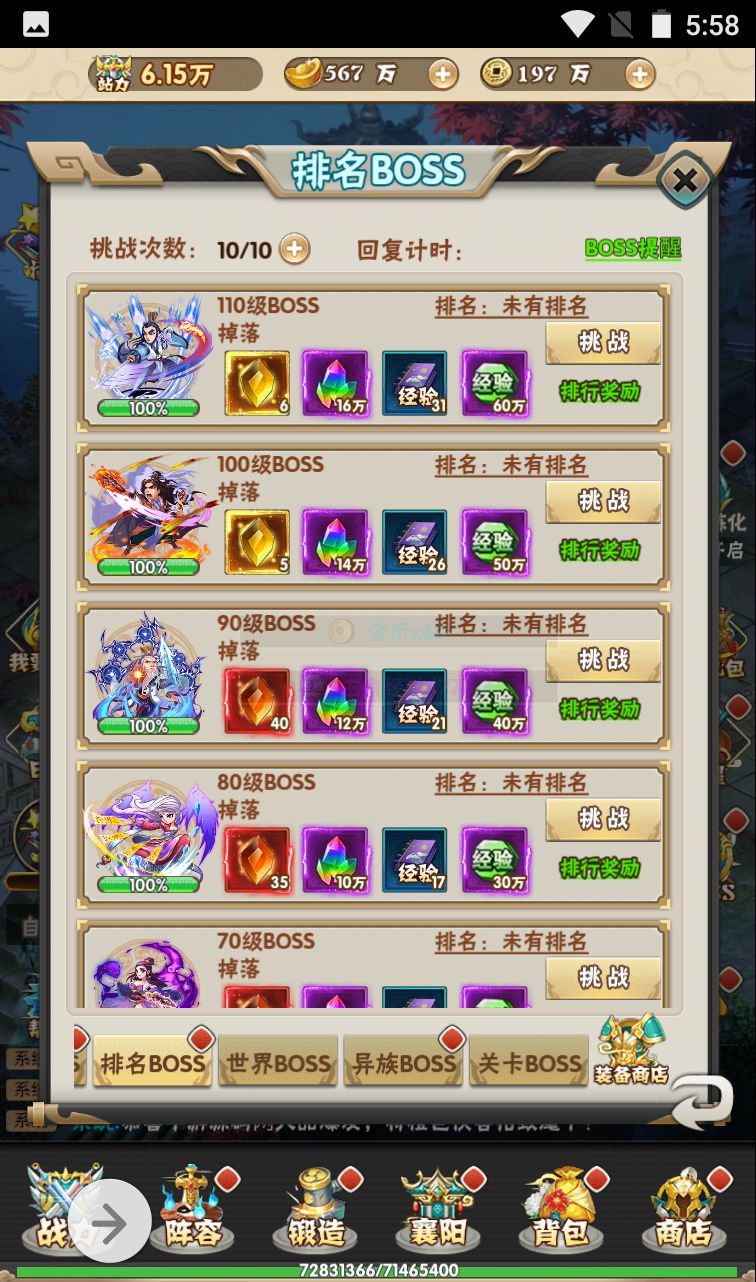
Task: Close the 排名BOSS dialog
Action: click(x=685, y=181)
